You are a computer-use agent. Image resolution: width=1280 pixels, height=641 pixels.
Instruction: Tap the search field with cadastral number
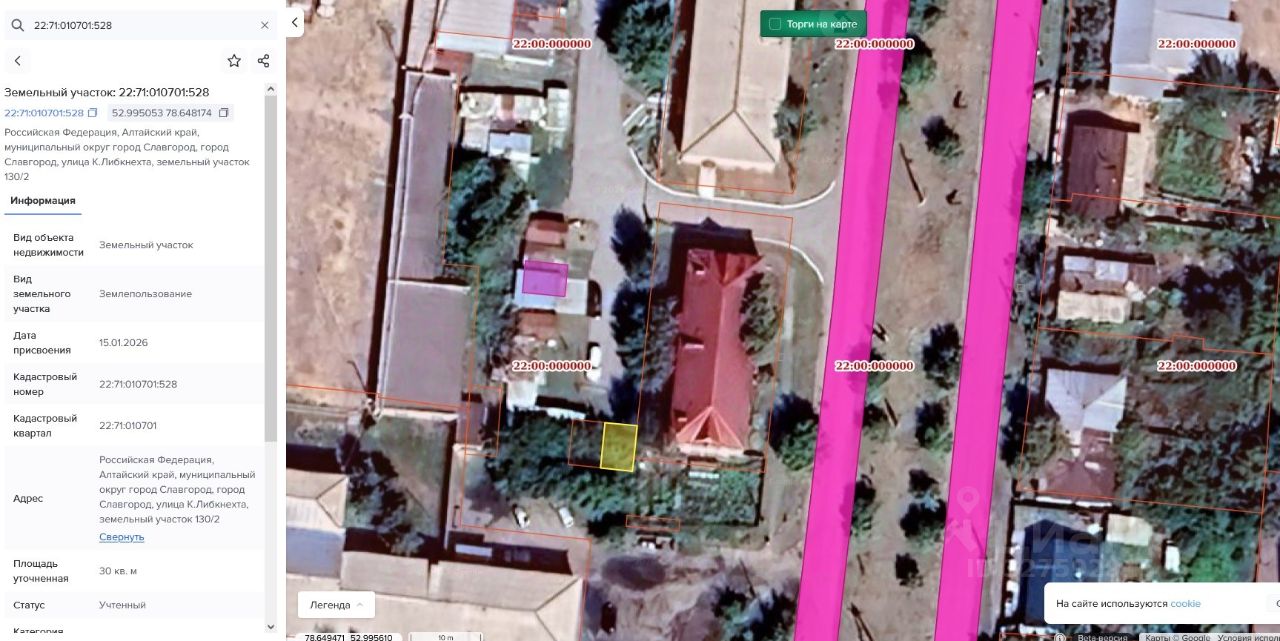[x=140, y=25]
